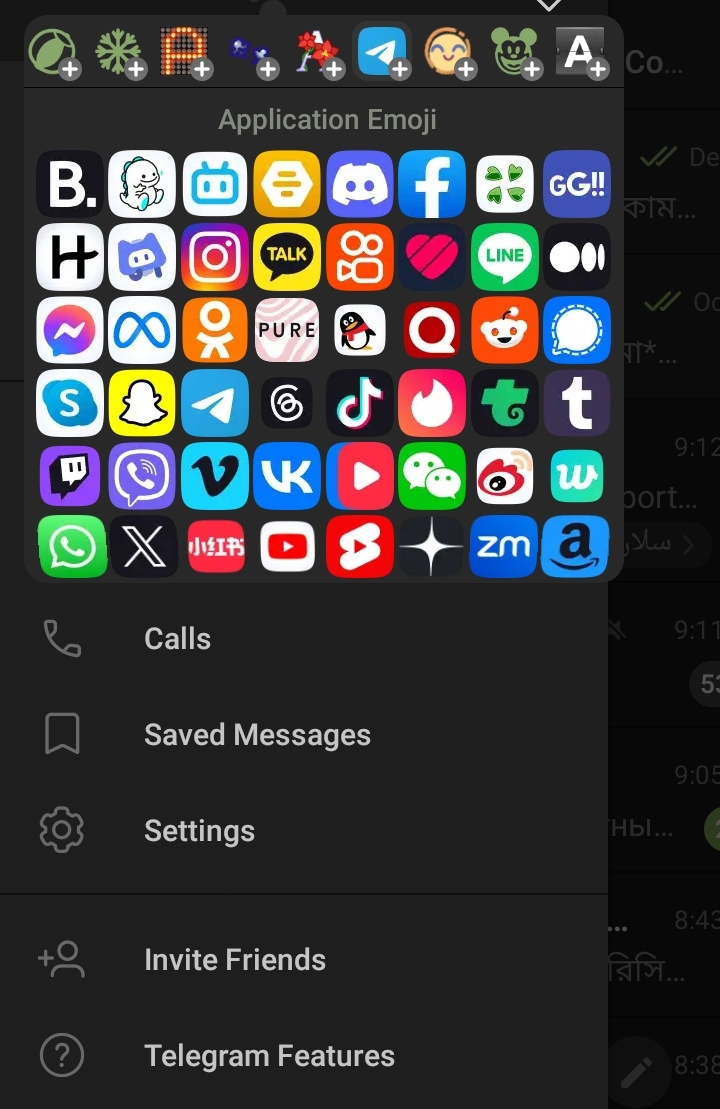
Task: Pick the TikTok app emoji
Action: pyautogui.click(x=360, y=403)
